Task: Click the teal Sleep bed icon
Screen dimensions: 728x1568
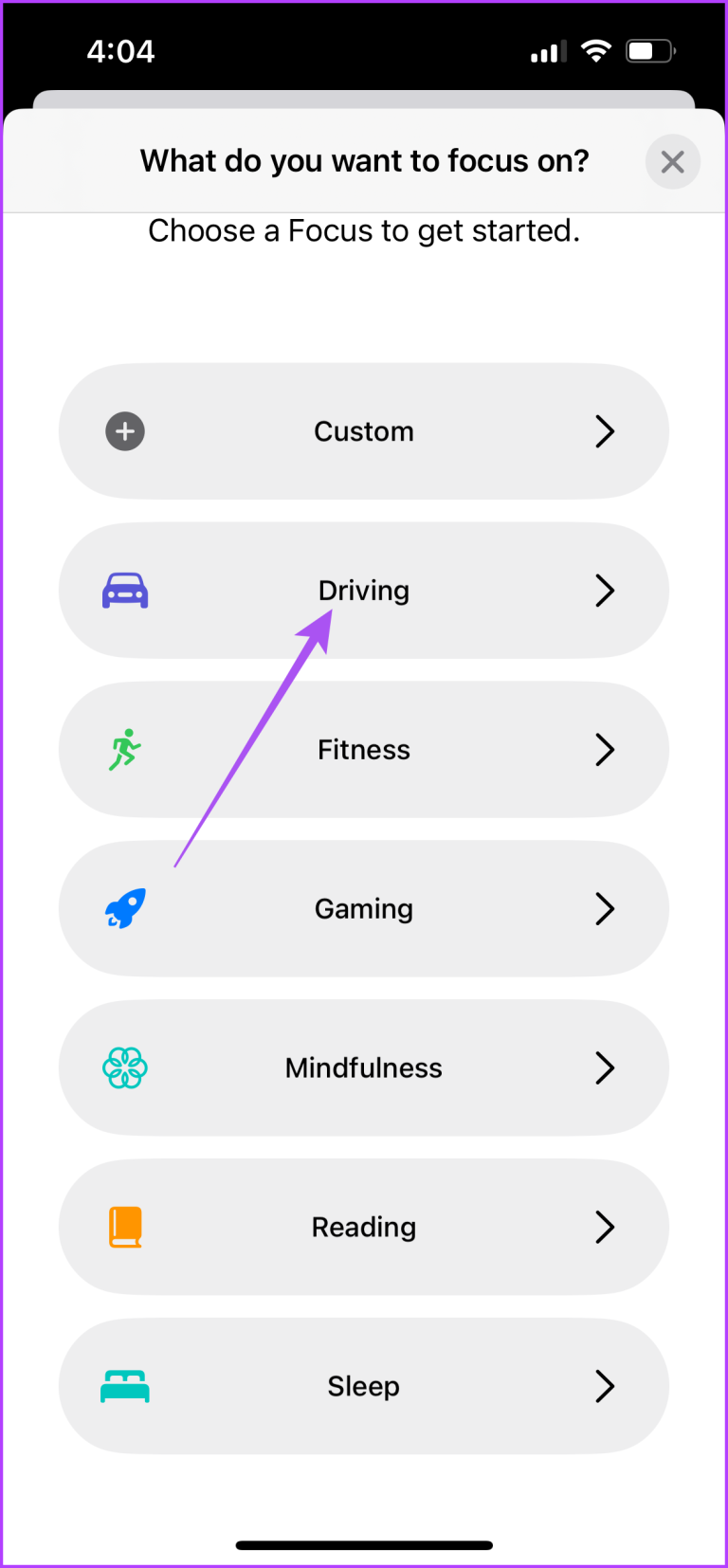Action: point(124,1386)
